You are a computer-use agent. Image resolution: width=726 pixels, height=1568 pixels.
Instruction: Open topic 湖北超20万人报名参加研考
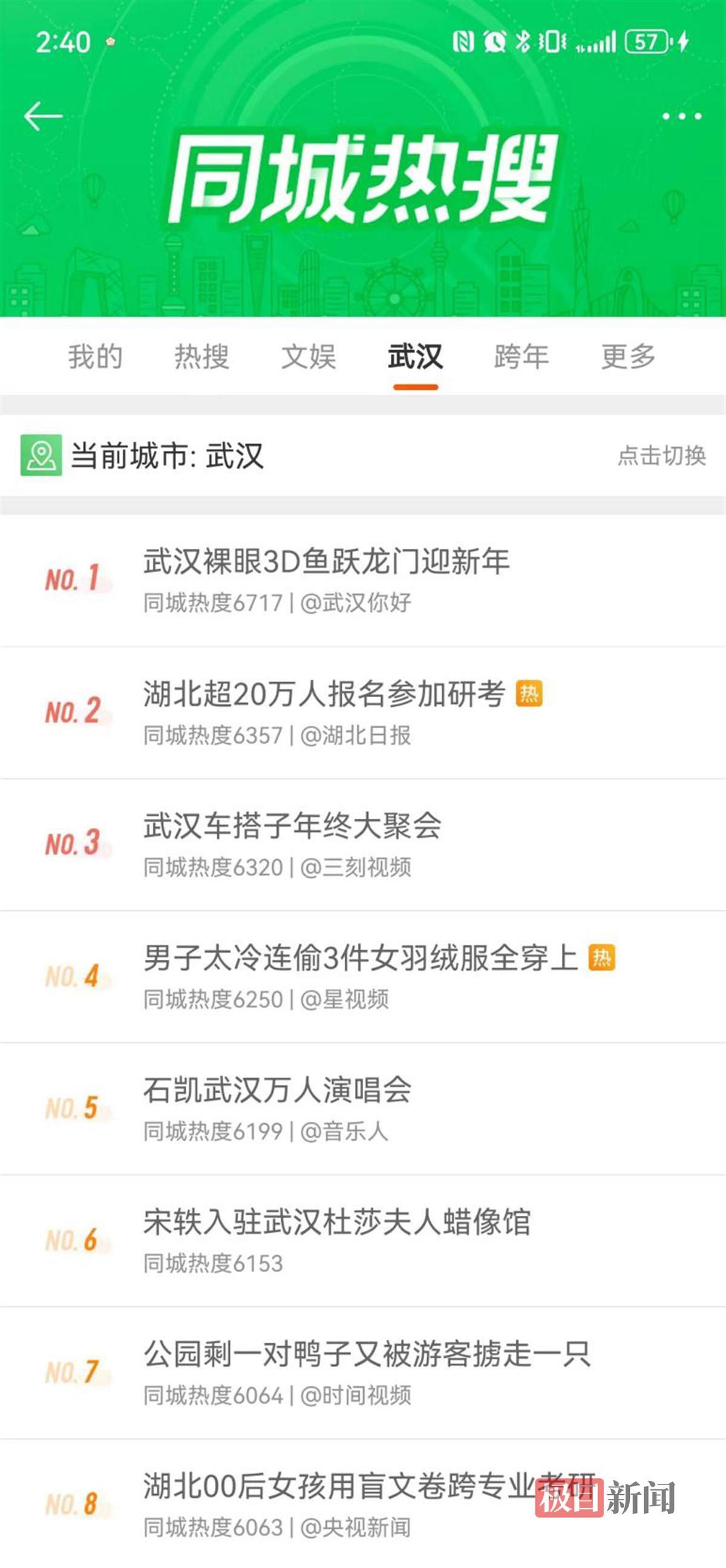pyautogui.click(x=324, y=694)
